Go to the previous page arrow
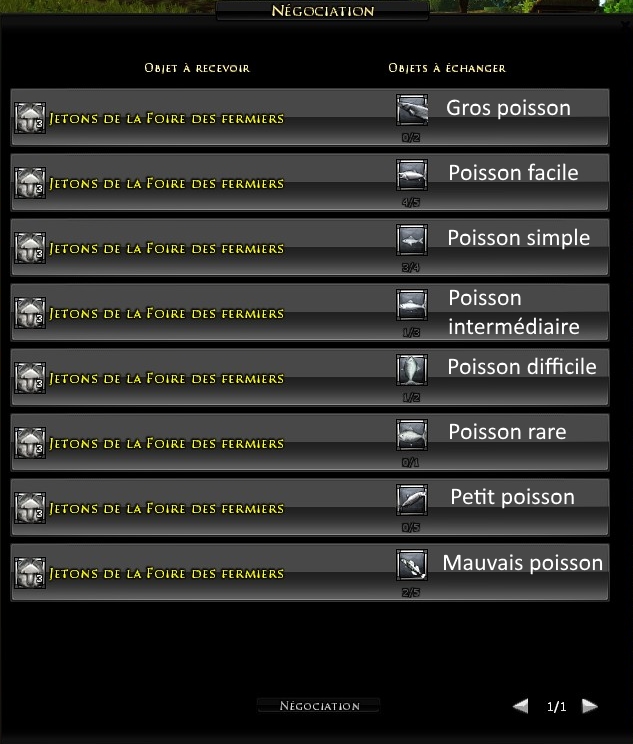Image resolution: width=633 pixels, height=744 pixels. pos(520,706)
